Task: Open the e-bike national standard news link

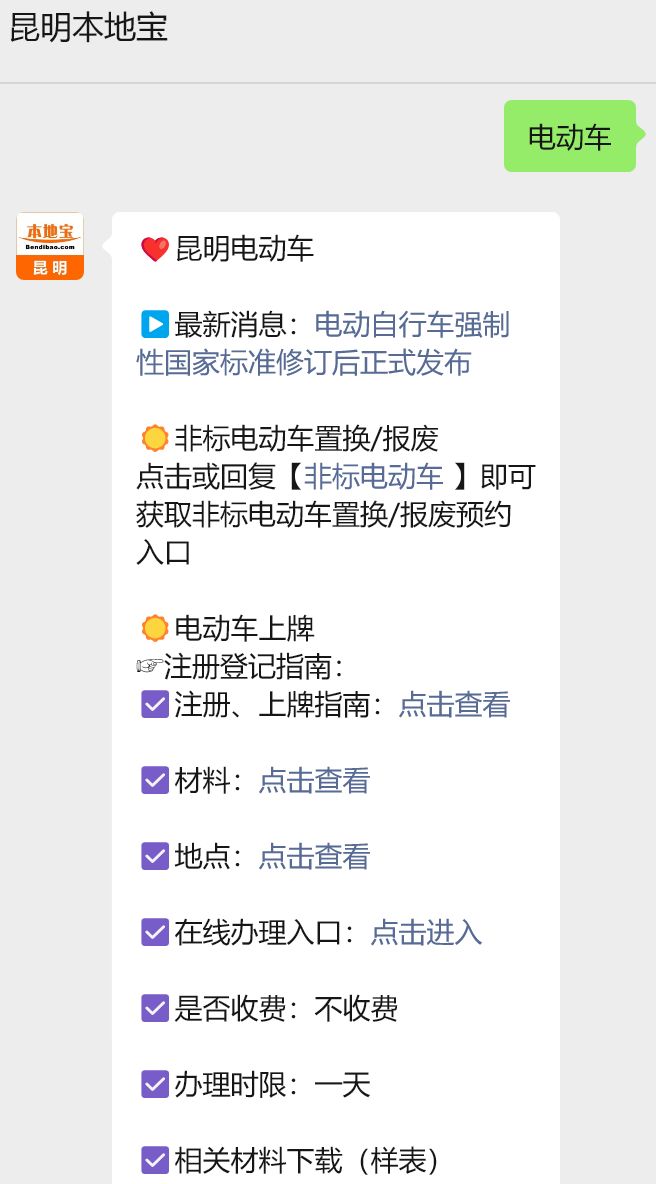Action: point(324,344)
